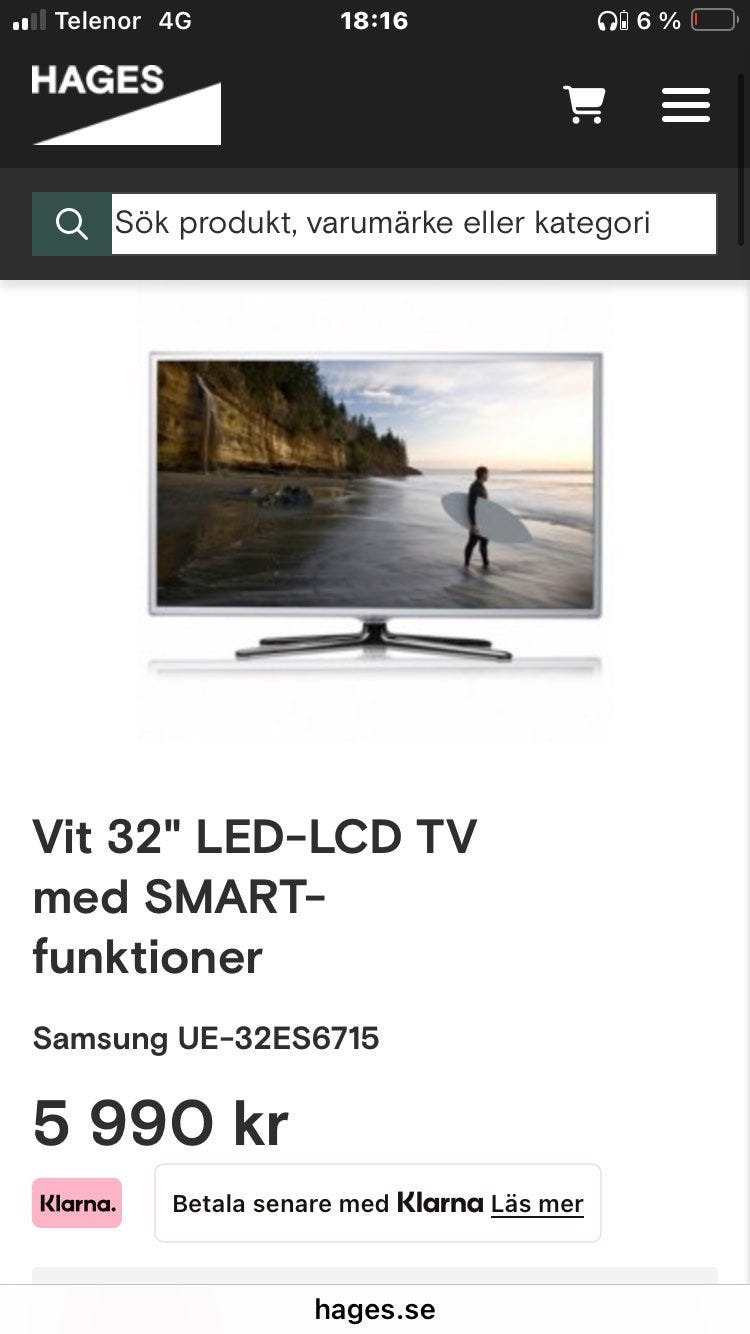Tap the green search magnifier button
Viewport: 750px width, 1334px height.
(72, 224)
